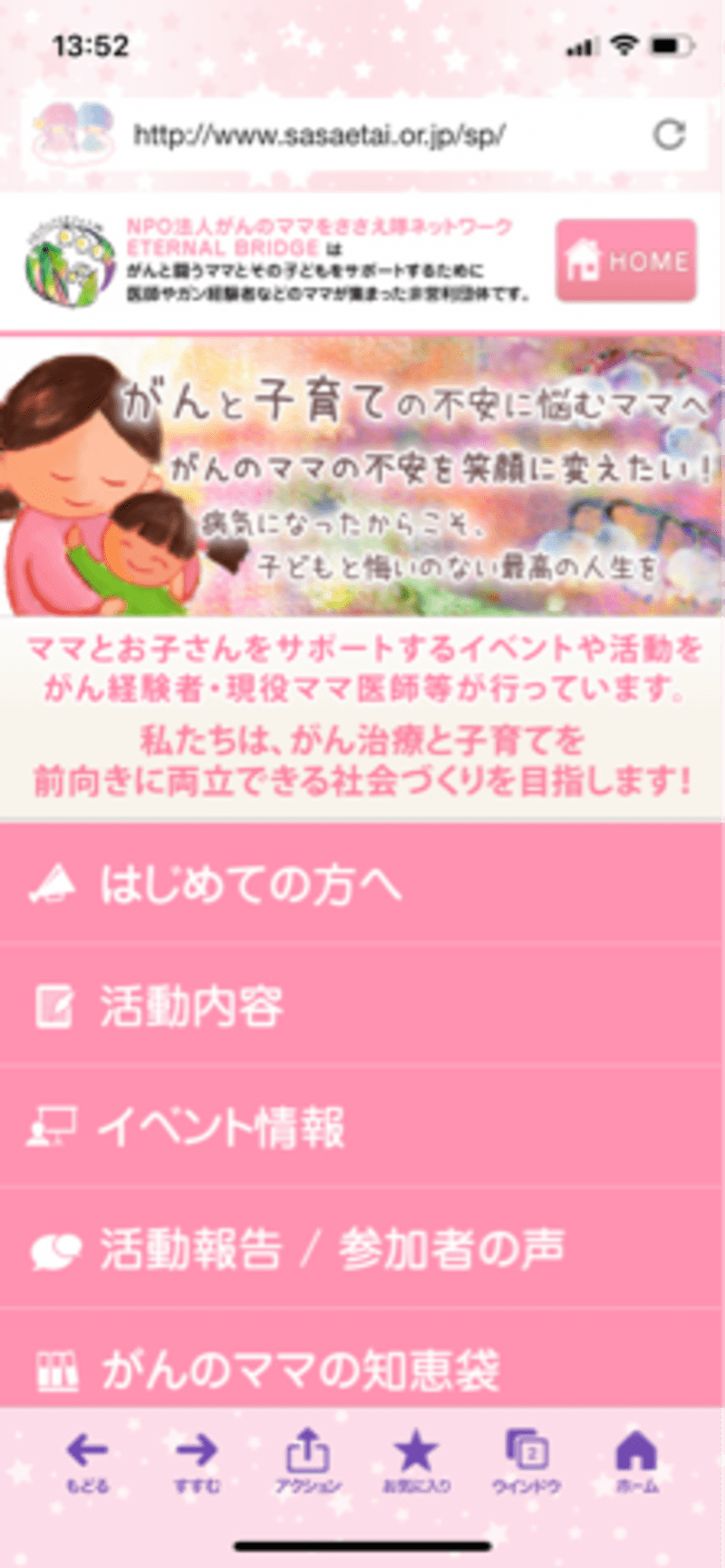Open イベント情報 menu item
Image resolution: width=725 pixels, height=1568 pixels.
[362, 1128]
